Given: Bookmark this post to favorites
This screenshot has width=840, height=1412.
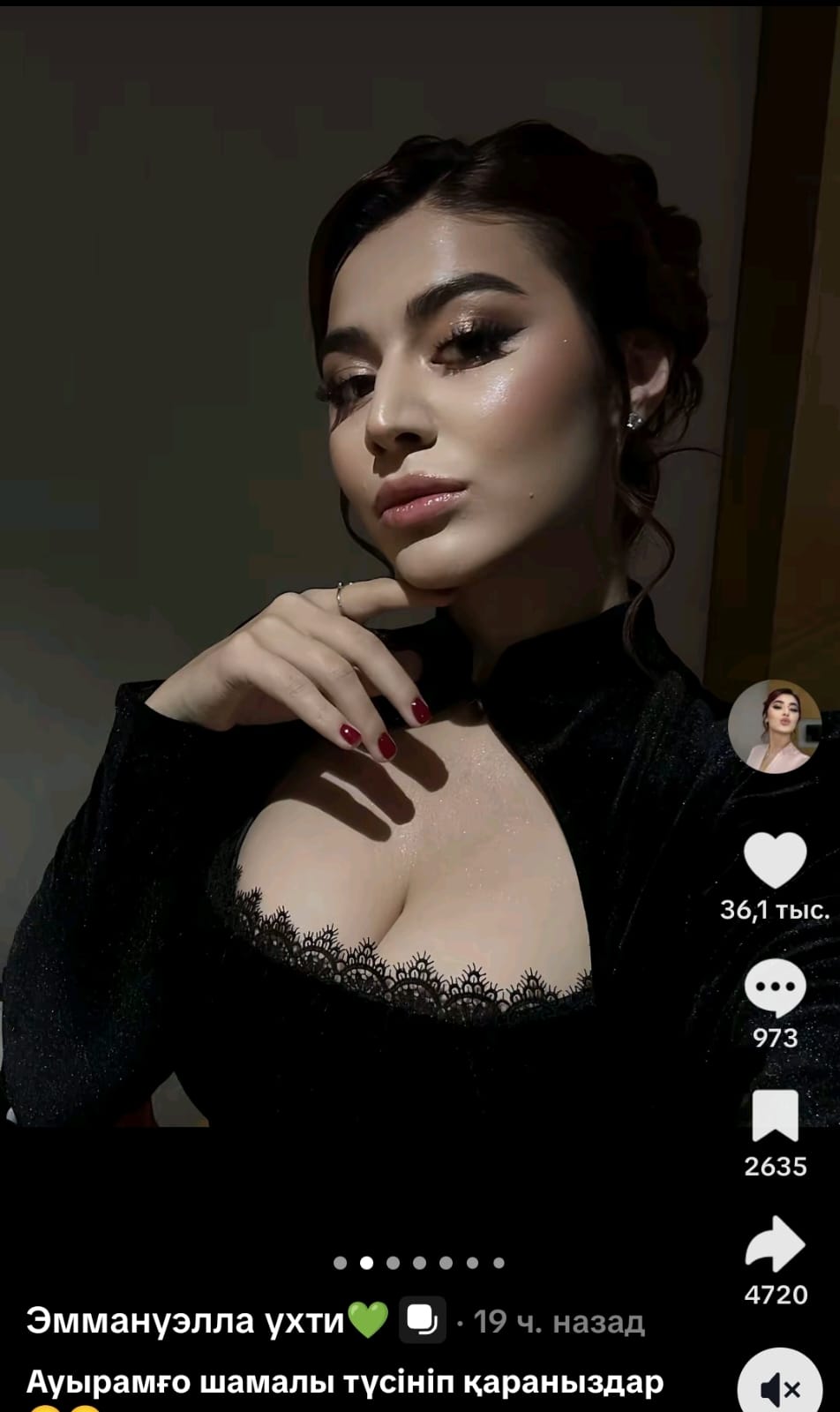Looking at the screenshot, I should tap(775, 1115).
